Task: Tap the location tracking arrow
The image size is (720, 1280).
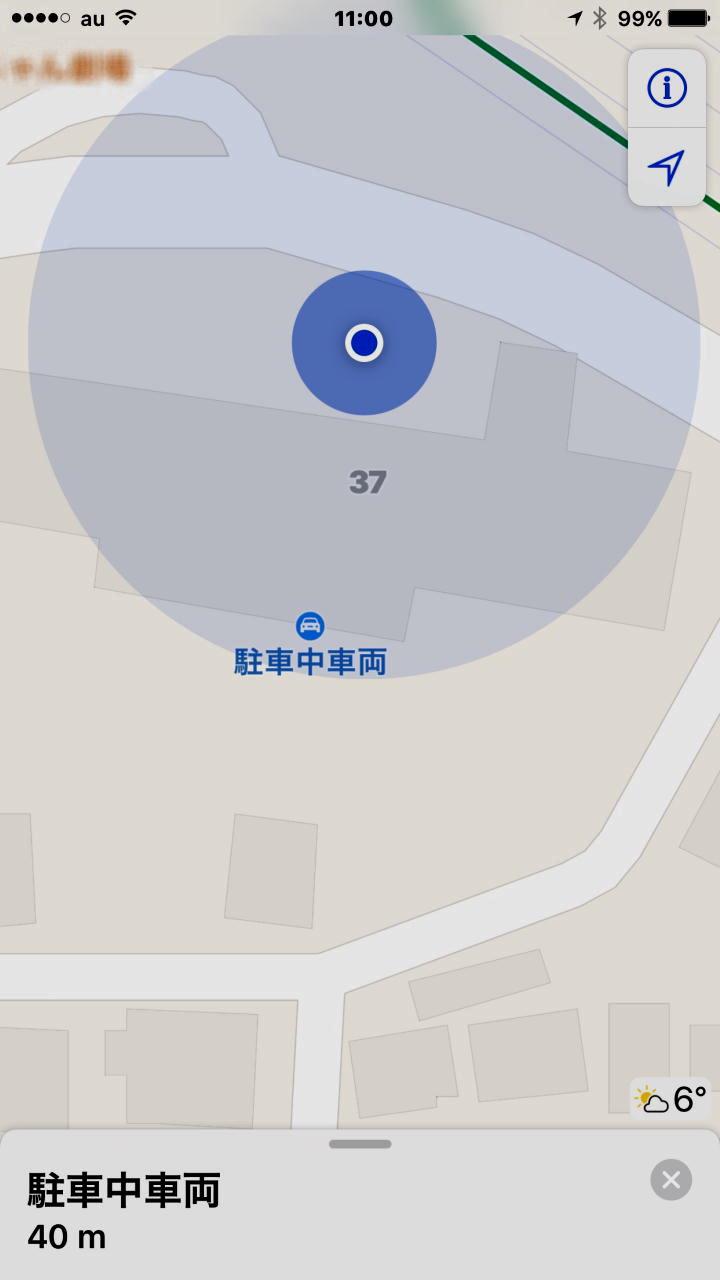Action: pos(667,167)
